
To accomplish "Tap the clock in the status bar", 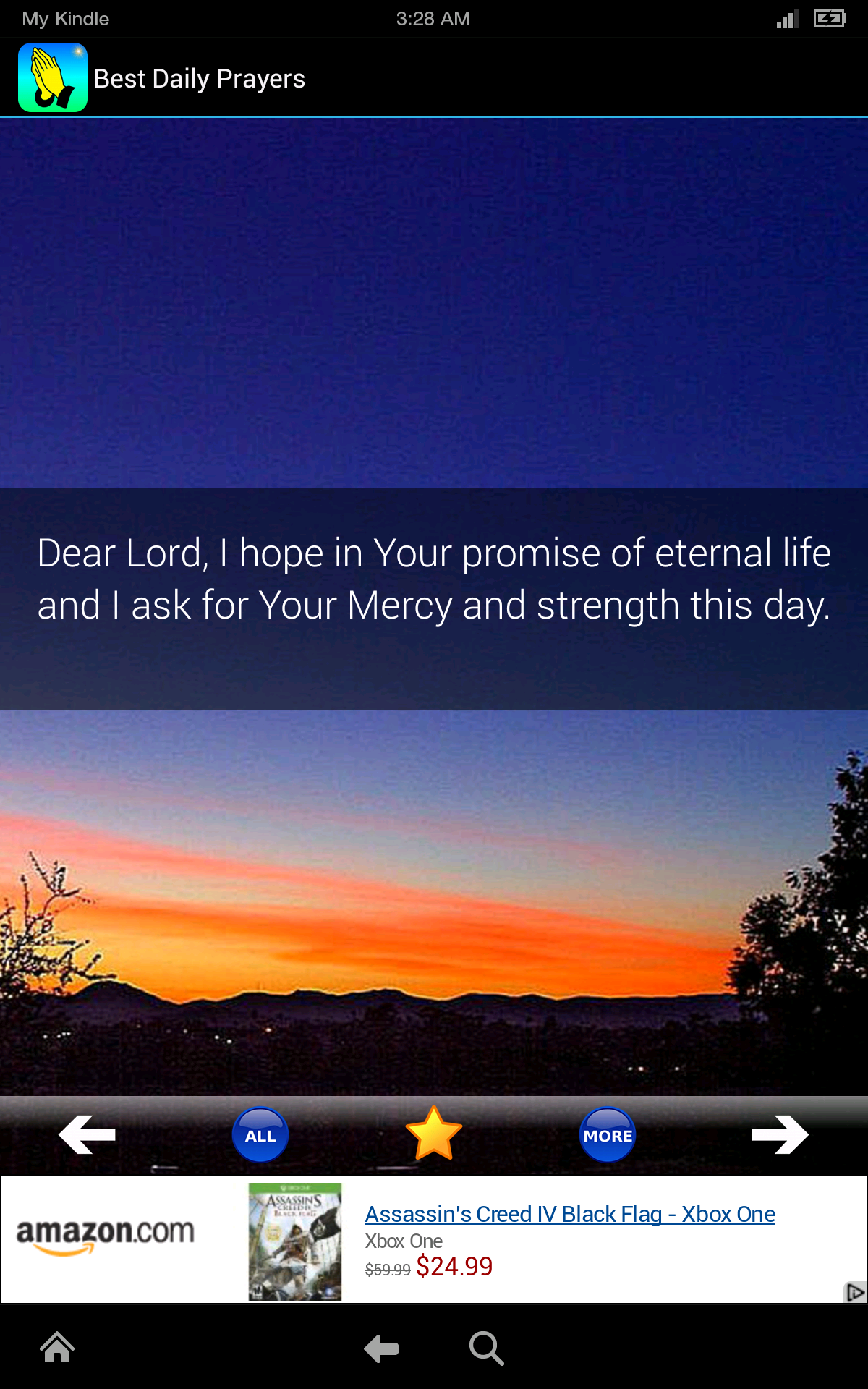I will [x=432, y=18].
